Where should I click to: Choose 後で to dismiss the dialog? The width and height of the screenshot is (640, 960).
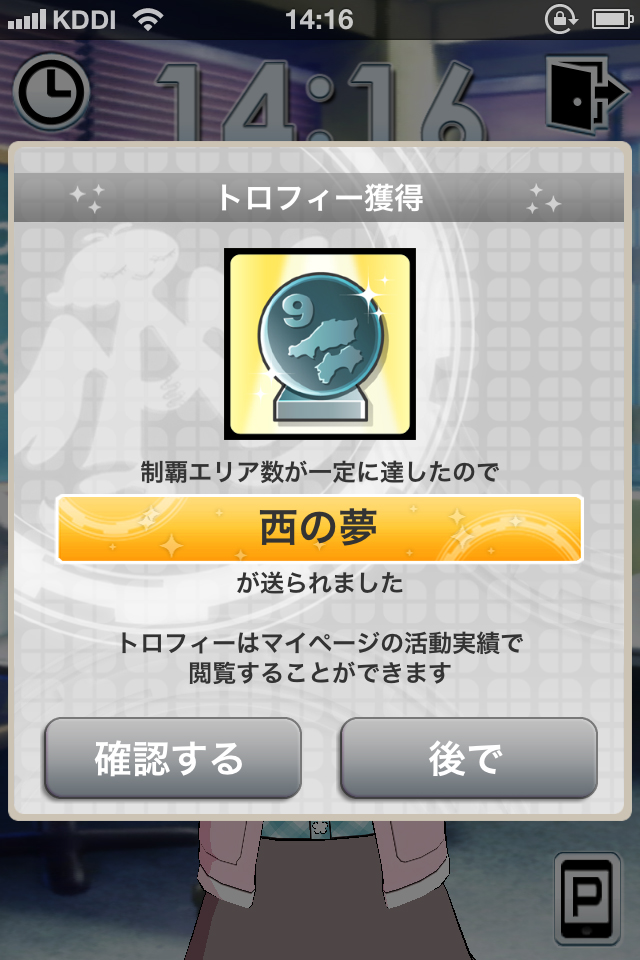[x=468, y=758]
